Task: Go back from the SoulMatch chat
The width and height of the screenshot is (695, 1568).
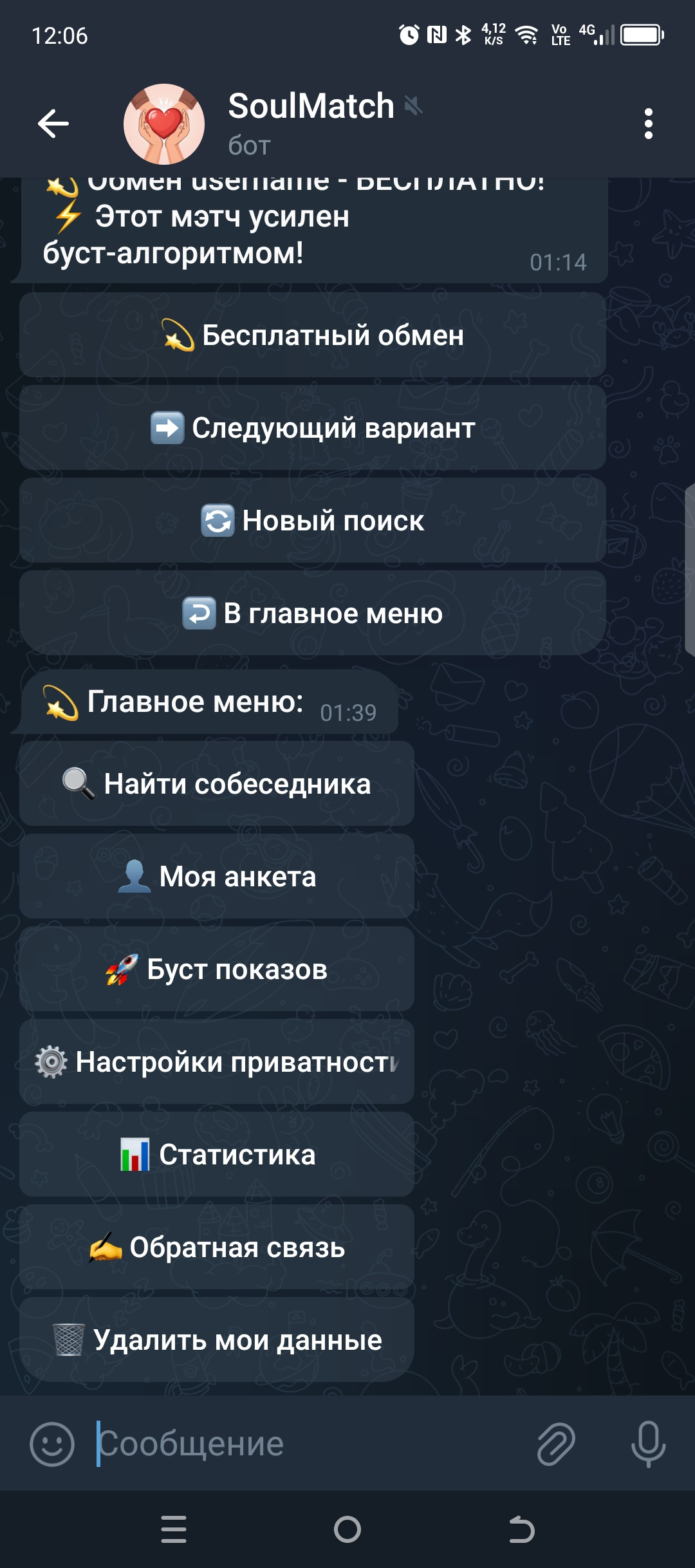Action: click(53, 124)
